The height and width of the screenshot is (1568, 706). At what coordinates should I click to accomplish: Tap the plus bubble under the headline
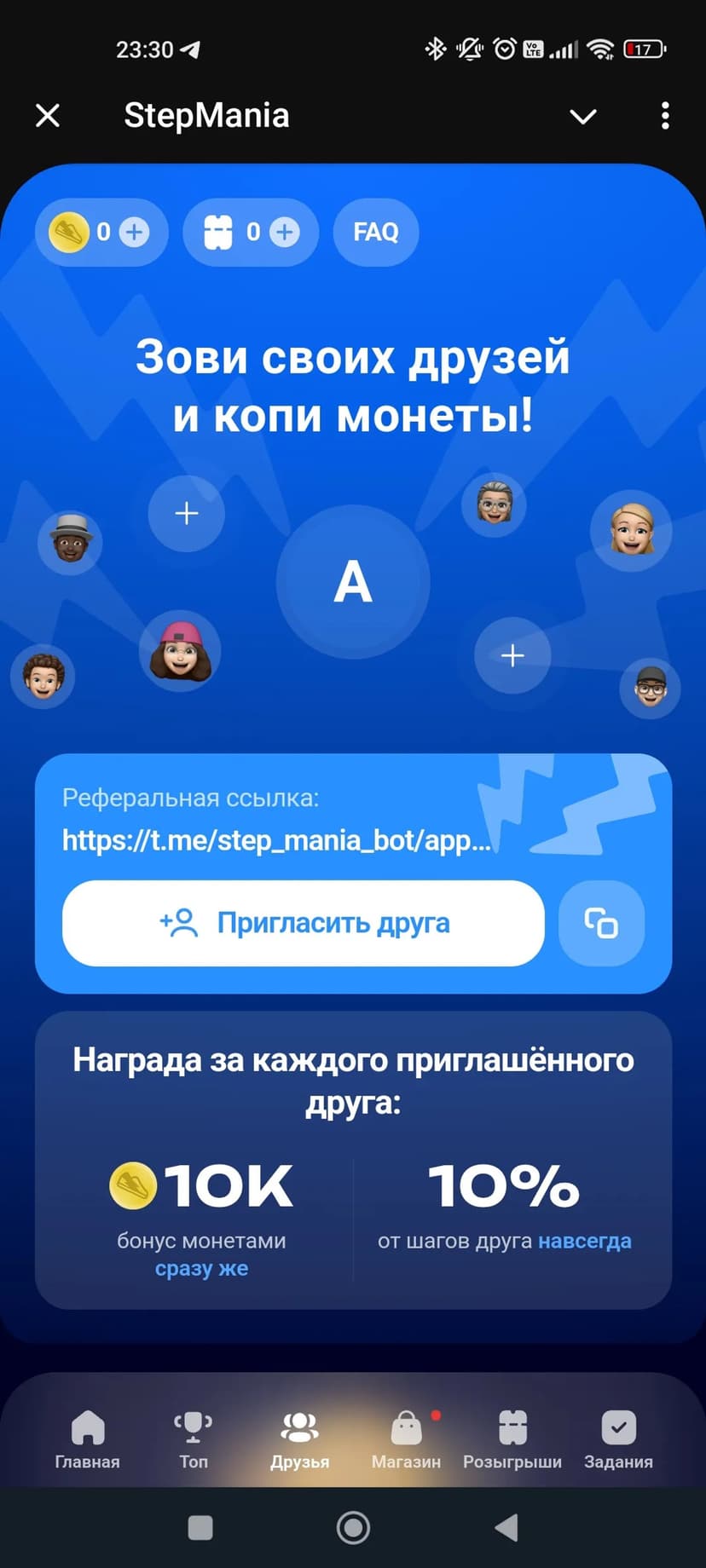click(186, 513)
